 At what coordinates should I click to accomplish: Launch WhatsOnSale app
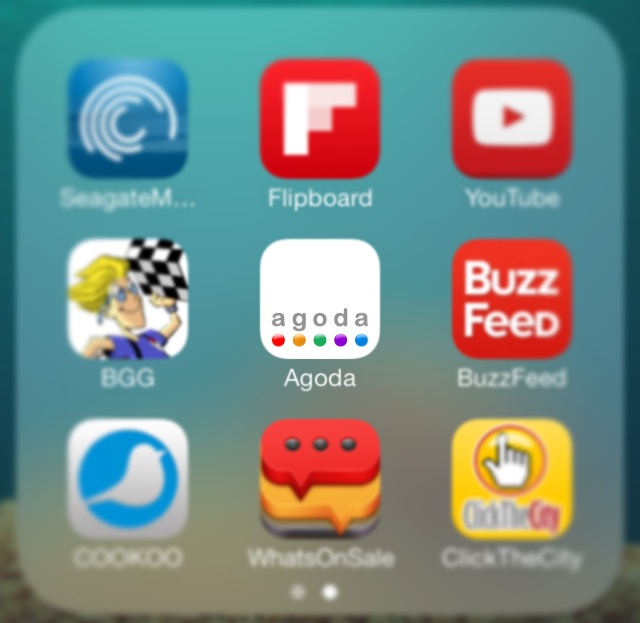320,478
